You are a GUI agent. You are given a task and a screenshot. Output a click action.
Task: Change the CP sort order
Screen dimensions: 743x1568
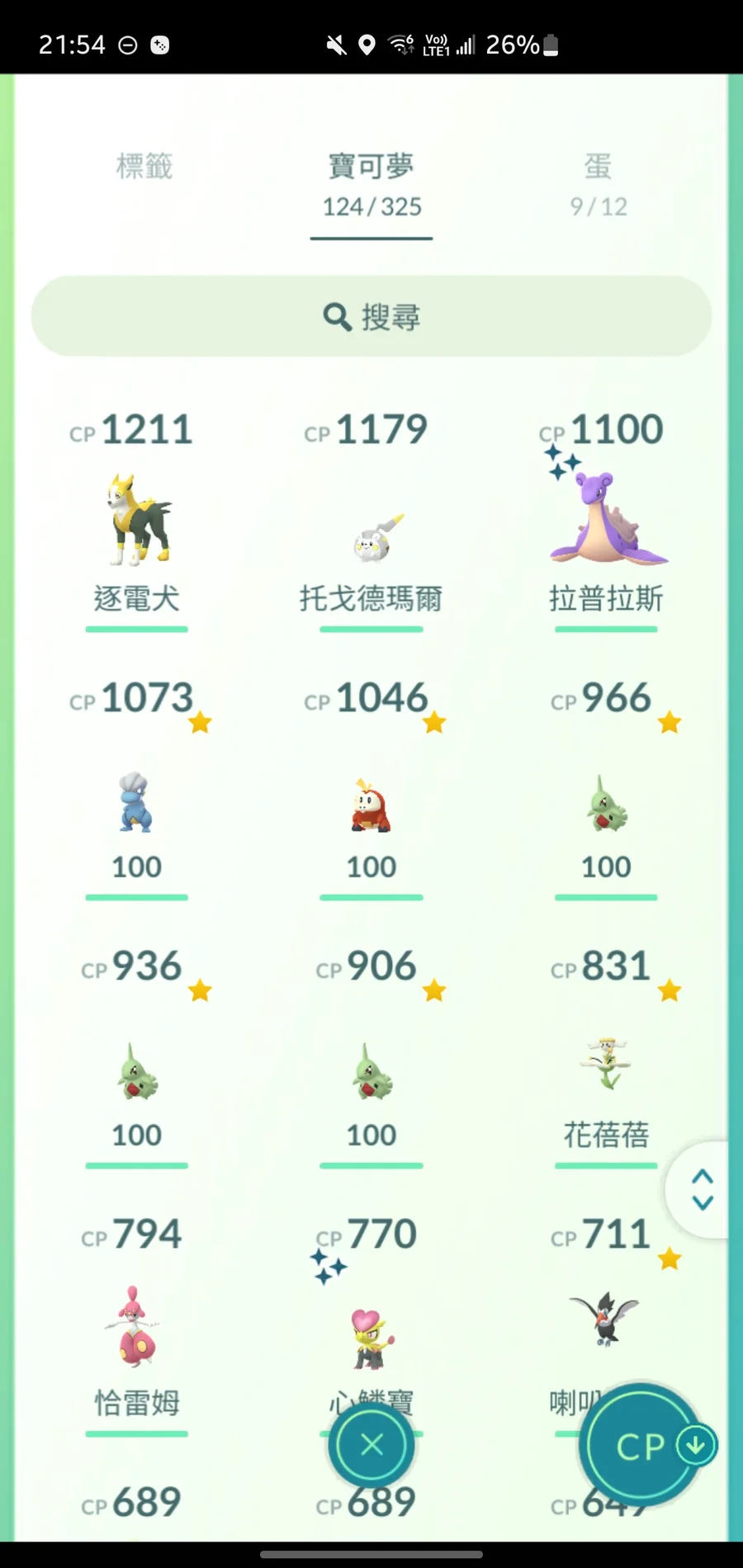click(642, 1446)
